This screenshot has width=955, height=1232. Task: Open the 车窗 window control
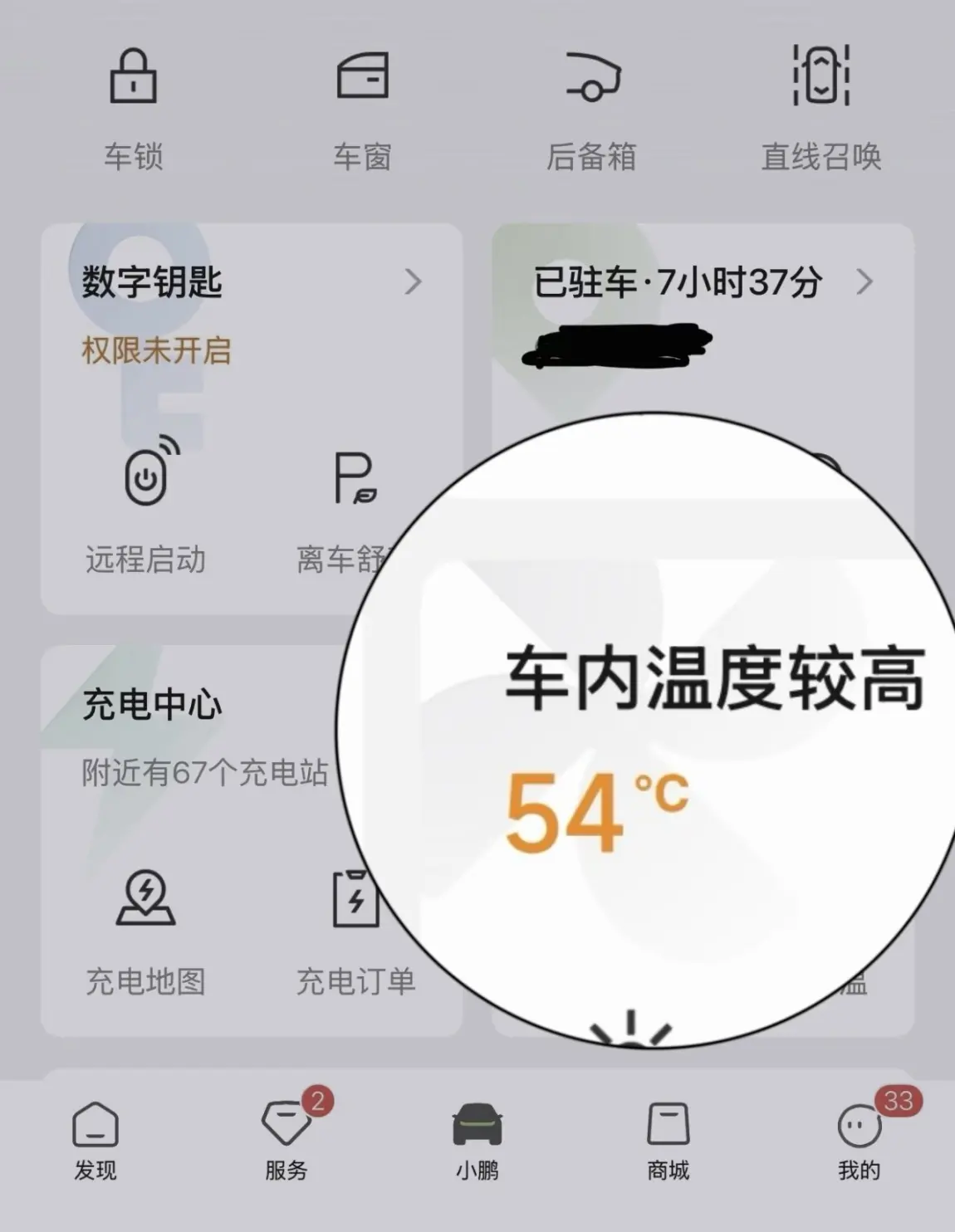[x=362, y=108]
